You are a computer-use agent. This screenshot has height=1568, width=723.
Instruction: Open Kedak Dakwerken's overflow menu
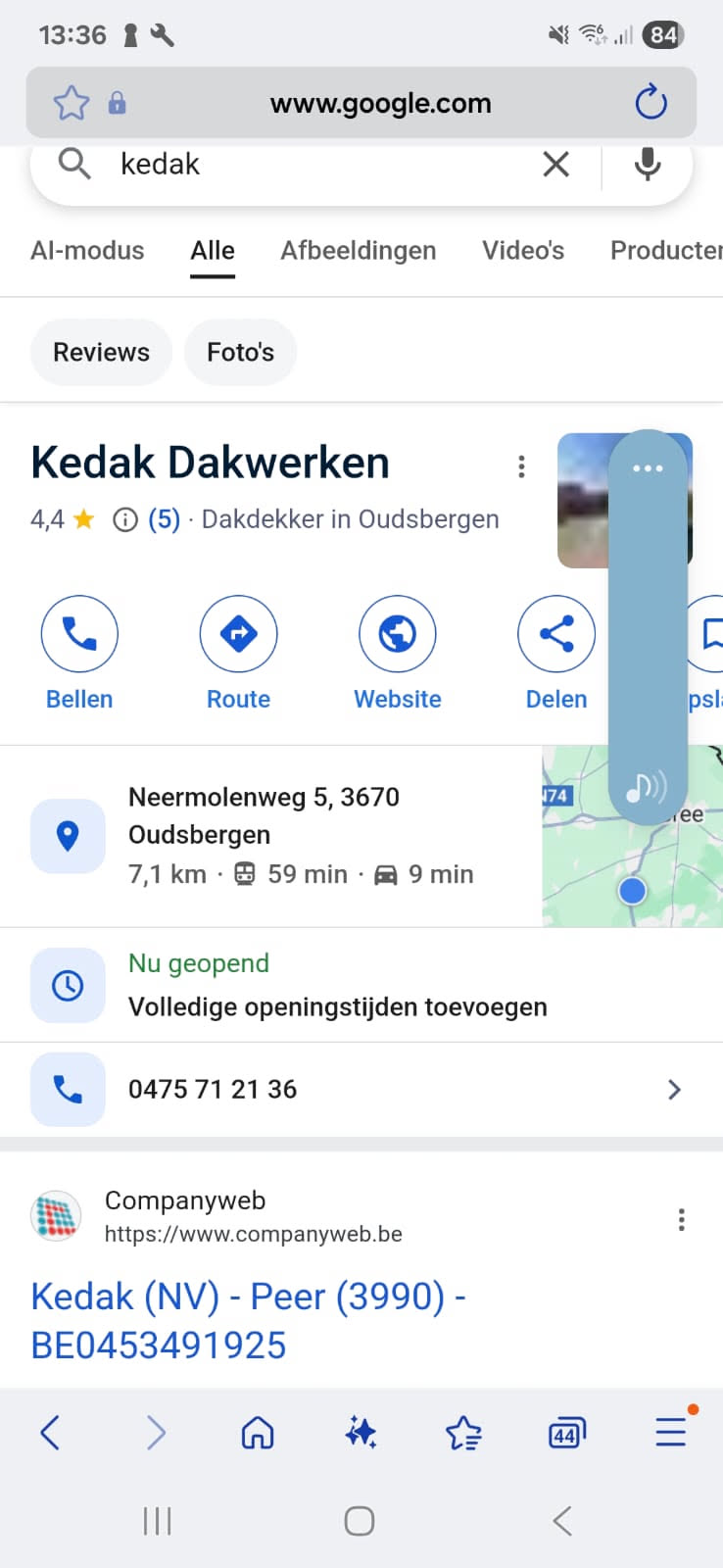[x=521, y=466]
